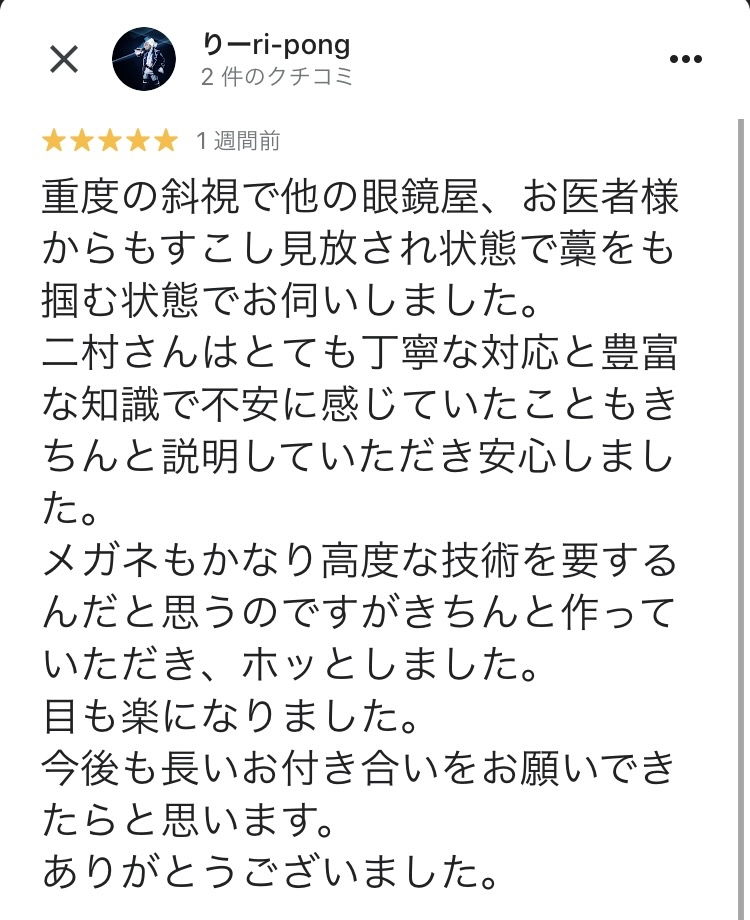
Task: Open the overflow menu for this review
Action: [685, 59]
